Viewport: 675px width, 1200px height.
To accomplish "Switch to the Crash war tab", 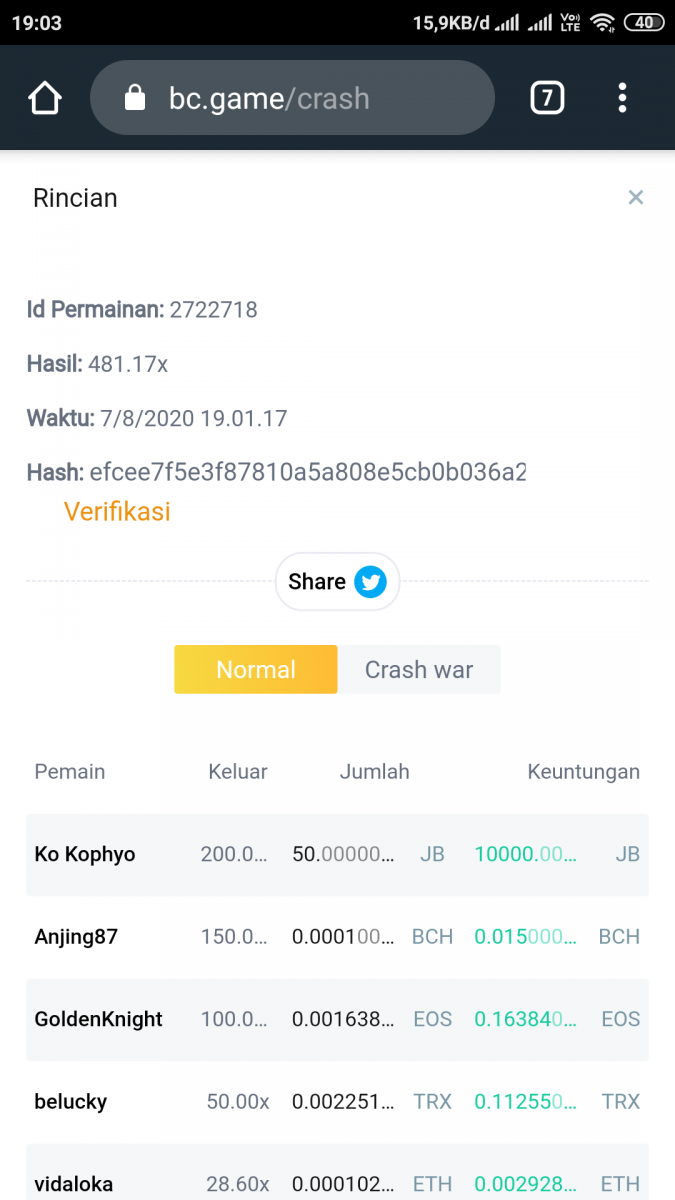I will (418, 669).
